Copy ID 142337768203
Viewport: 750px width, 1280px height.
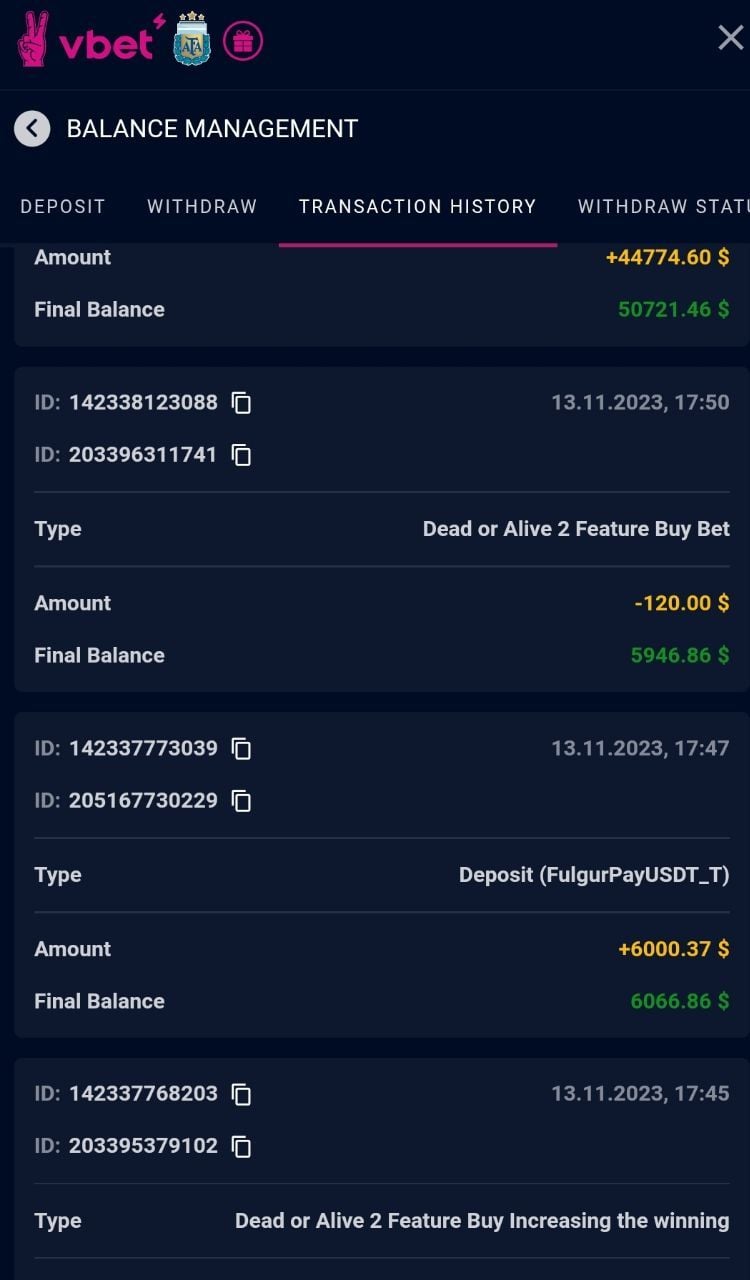click(241, 1094)
